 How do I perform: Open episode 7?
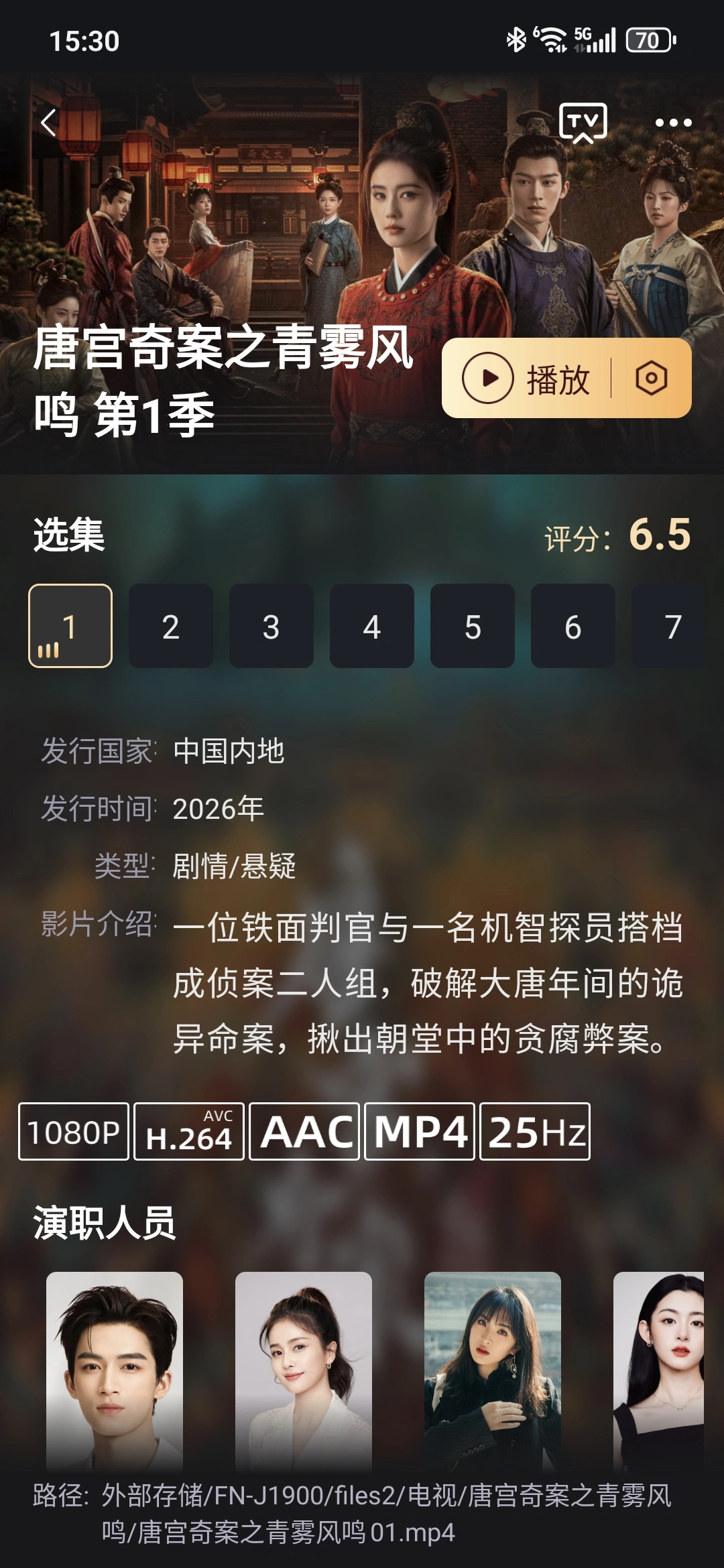coord(670,626)
